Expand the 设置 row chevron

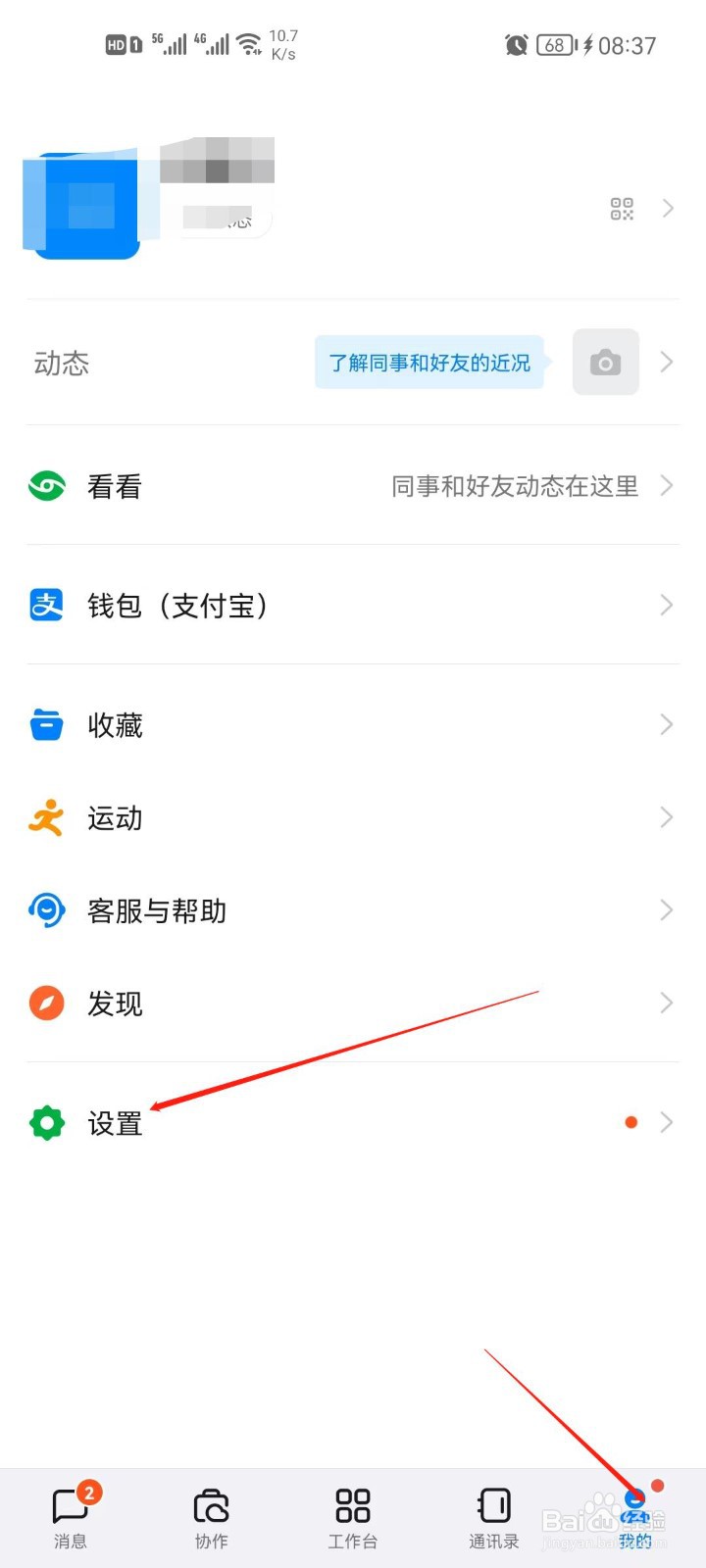(x=666, y=1122)
